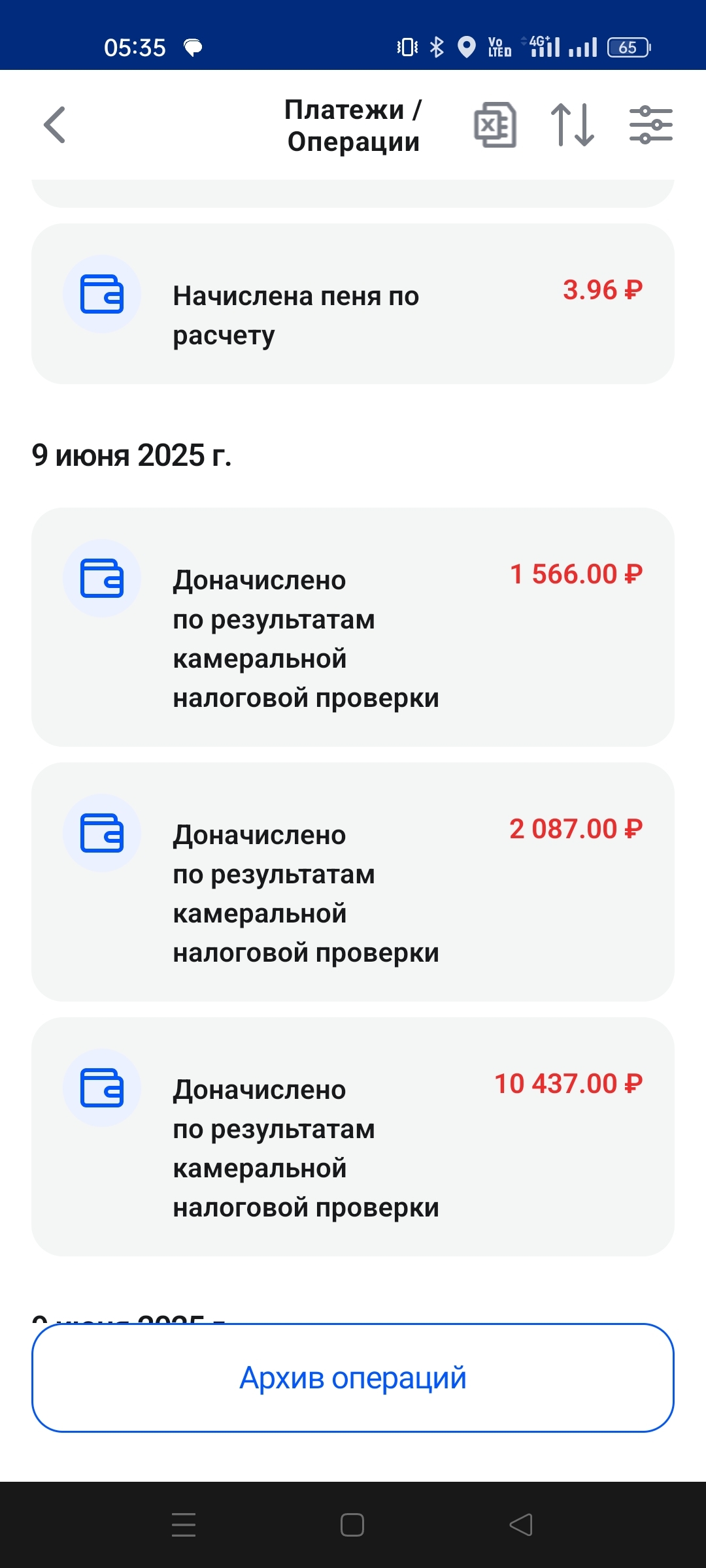Open the sorting options
The image size is (706, 1568).
point(573,125)
